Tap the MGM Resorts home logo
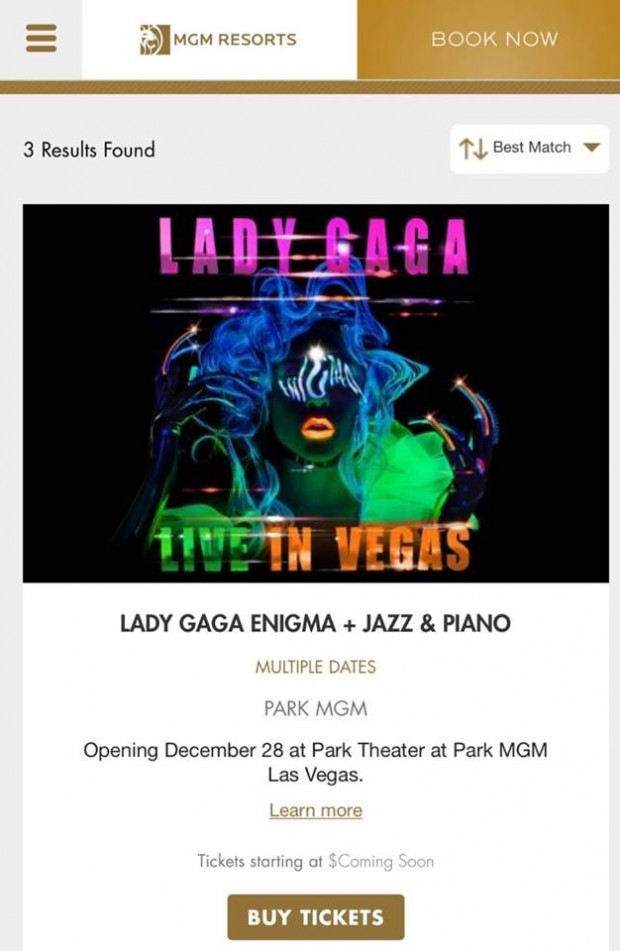620x951 pixels. (x=219, y=40)
